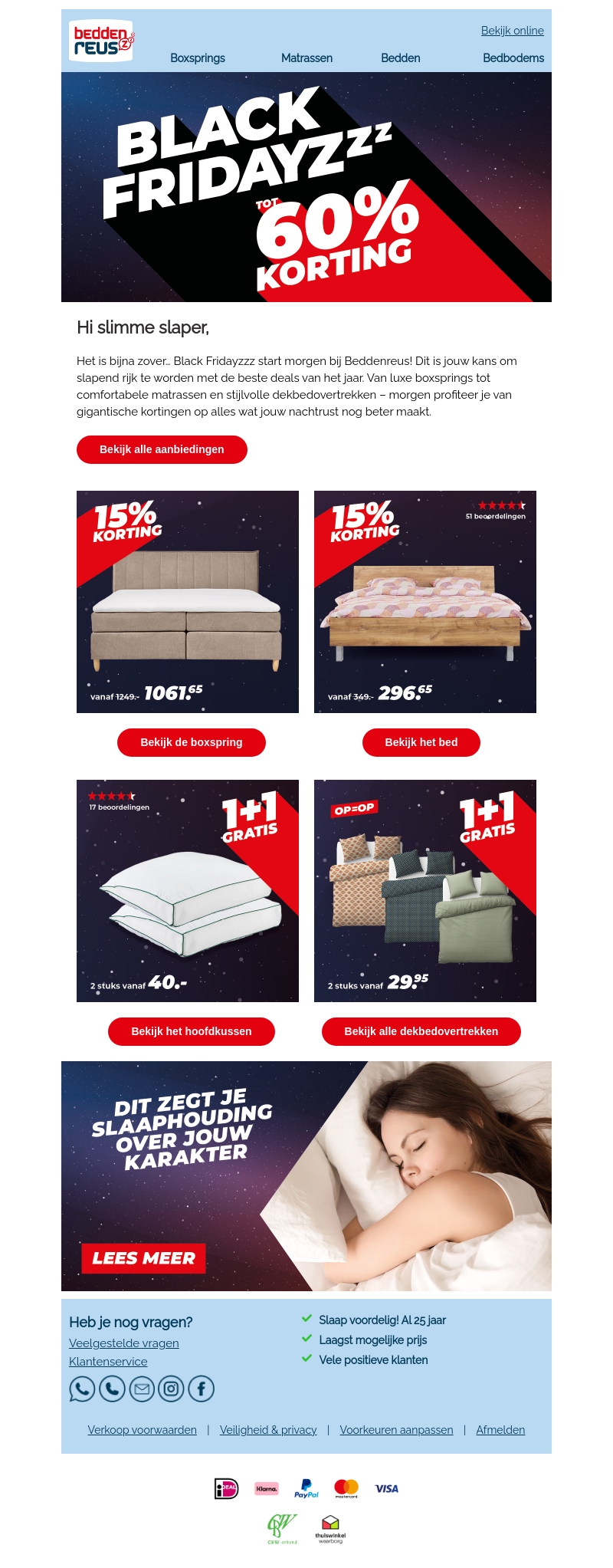
Task: Open Veelgestelde vragen link
Action: pos(123,1343)
